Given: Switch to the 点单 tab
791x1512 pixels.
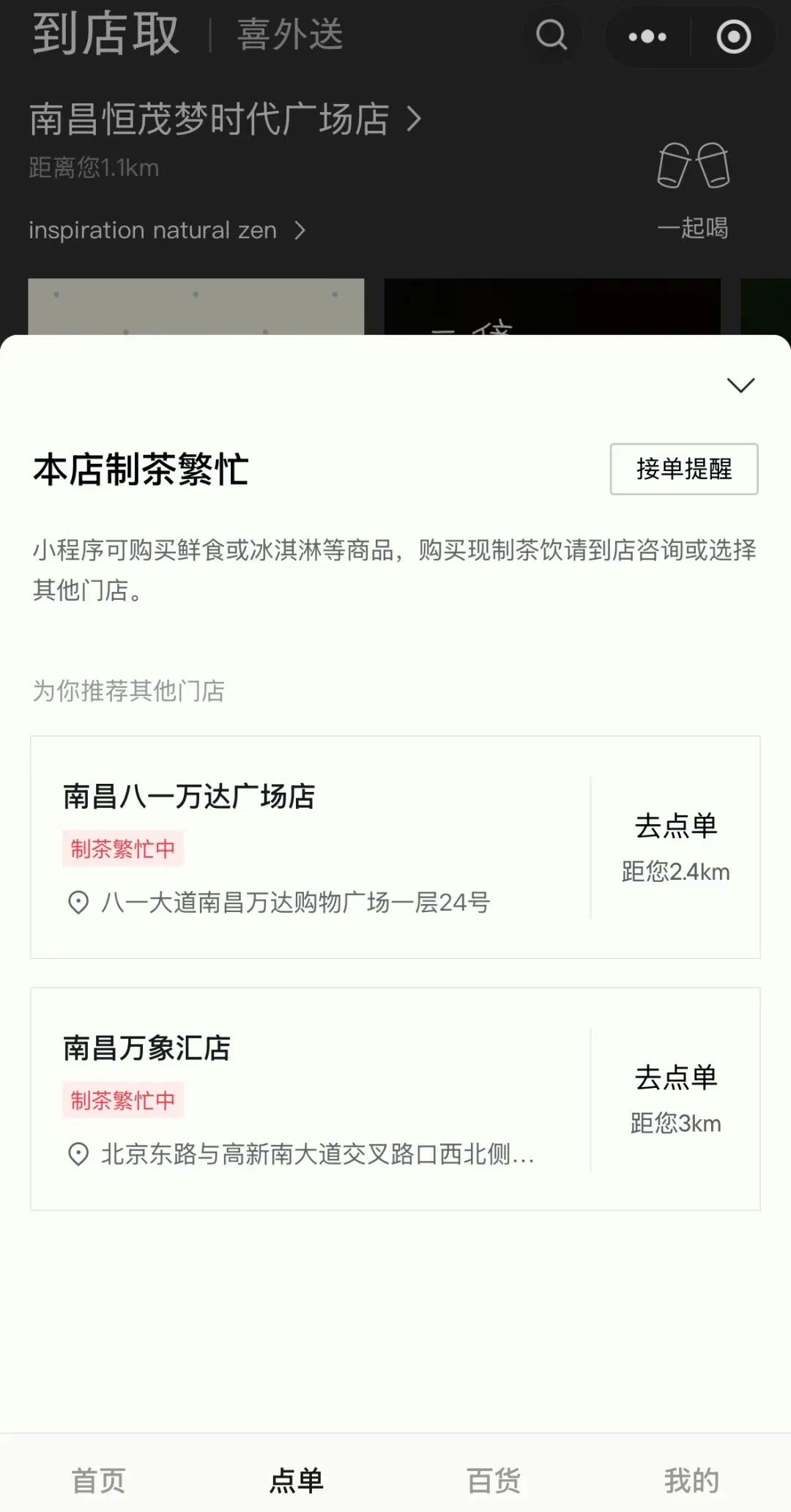Looking at the screenshot, I should click(x=297, y=1480).
